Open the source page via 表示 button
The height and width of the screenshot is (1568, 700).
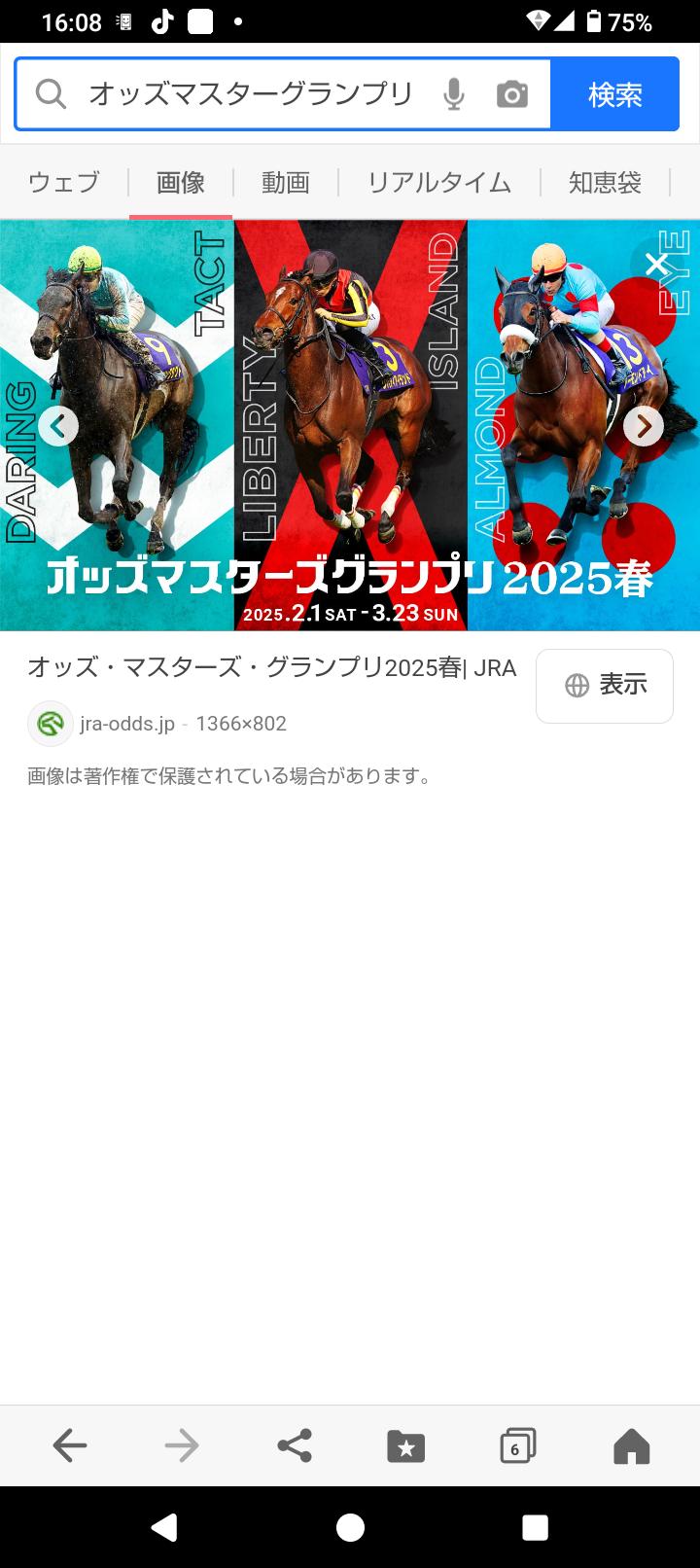(x=604, y=685)
